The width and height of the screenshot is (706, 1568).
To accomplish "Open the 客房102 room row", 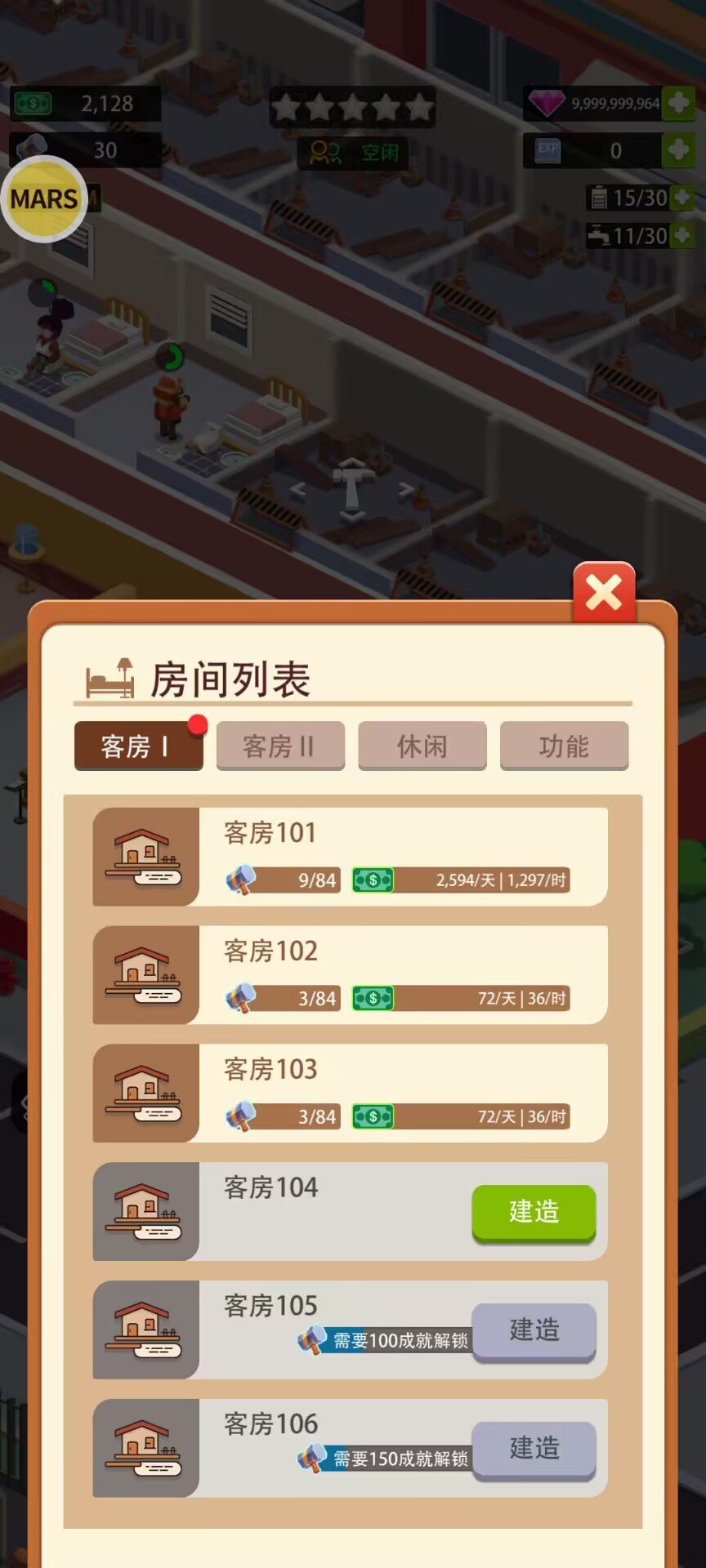I will click(x=350, y=974).
